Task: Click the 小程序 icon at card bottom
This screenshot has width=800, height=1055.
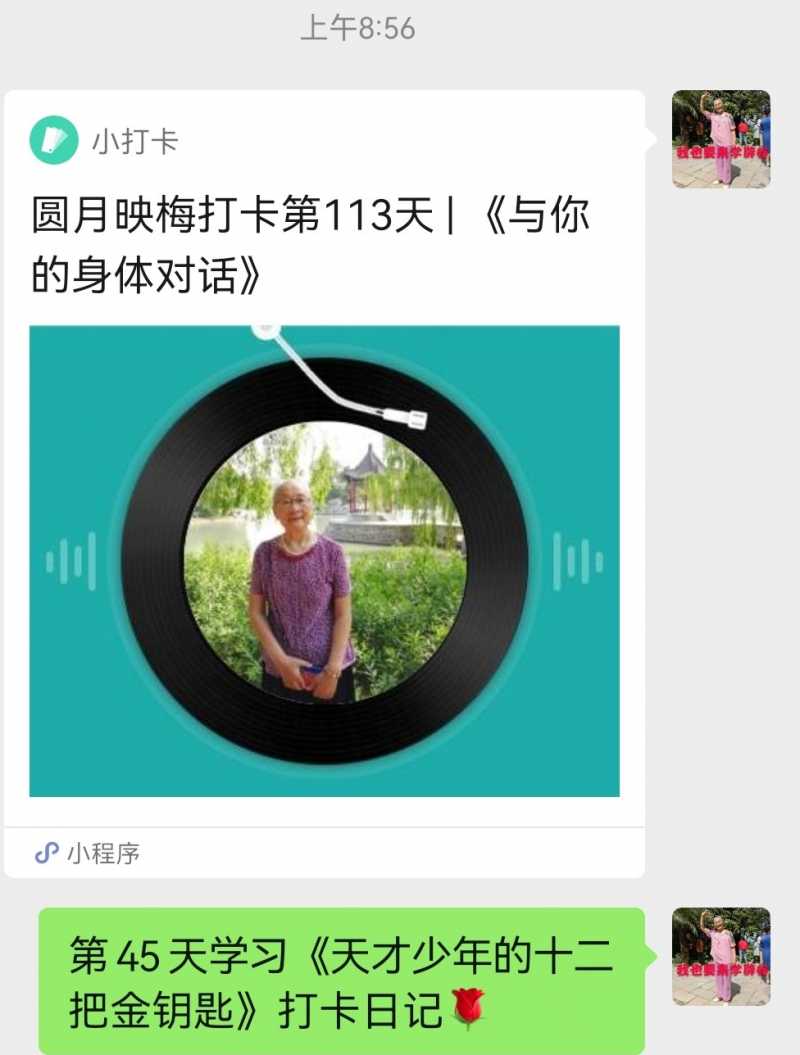Action: (x=47, y=852)
